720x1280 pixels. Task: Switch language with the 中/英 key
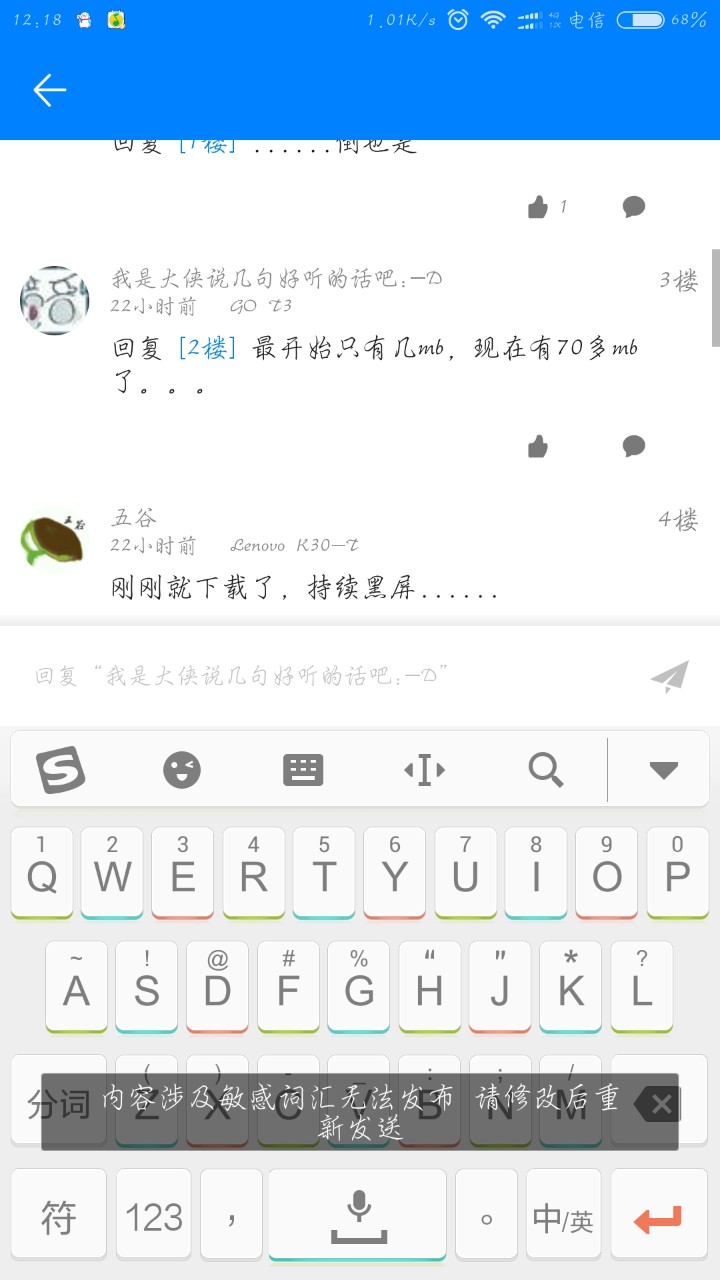click(x=563, y=1215)
